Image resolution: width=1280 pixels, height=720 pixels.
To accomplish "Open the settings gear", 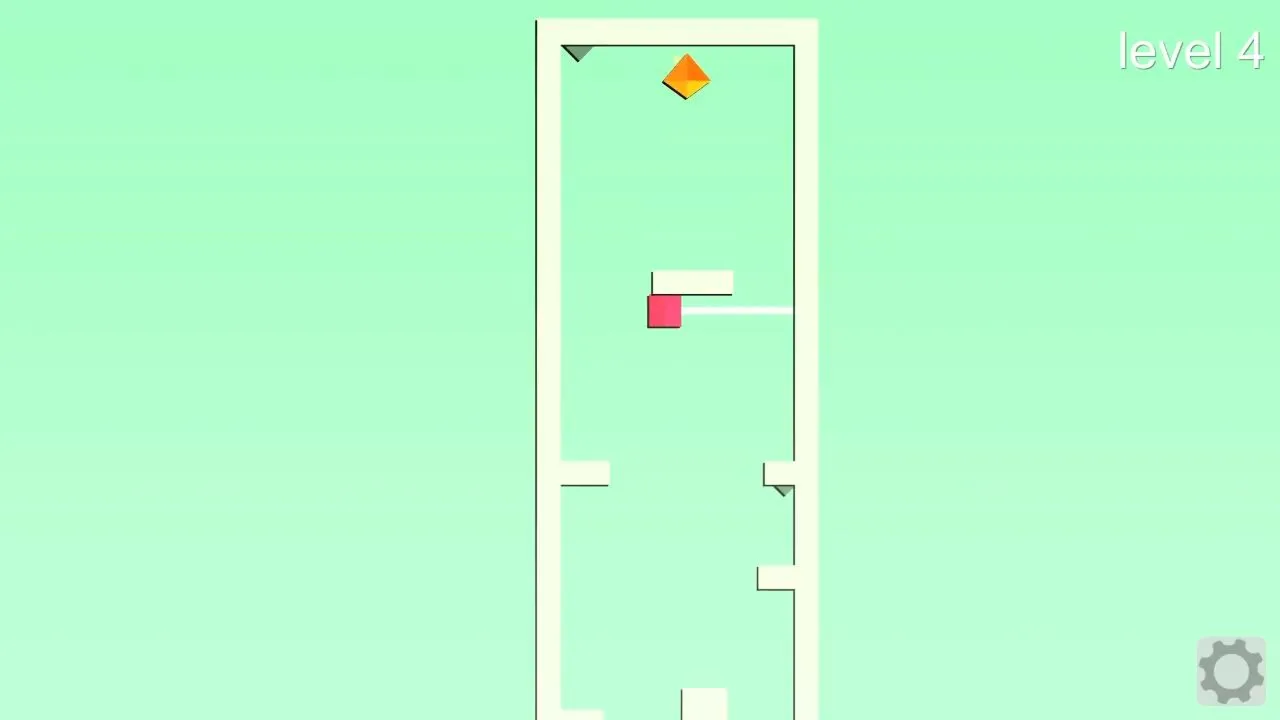I will pyautogui.click(x=1231, y=671).
